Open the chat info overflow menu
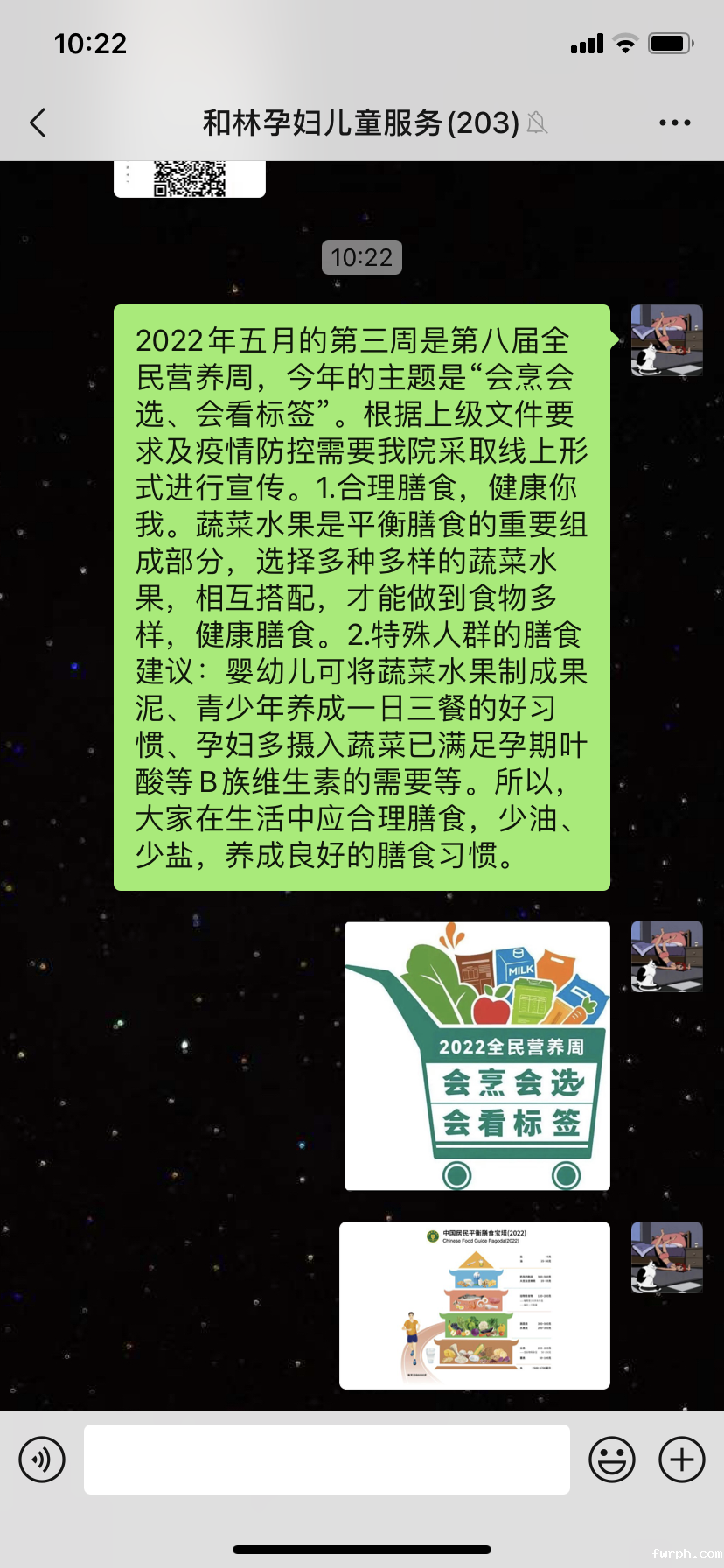 [x=674, y=122]
